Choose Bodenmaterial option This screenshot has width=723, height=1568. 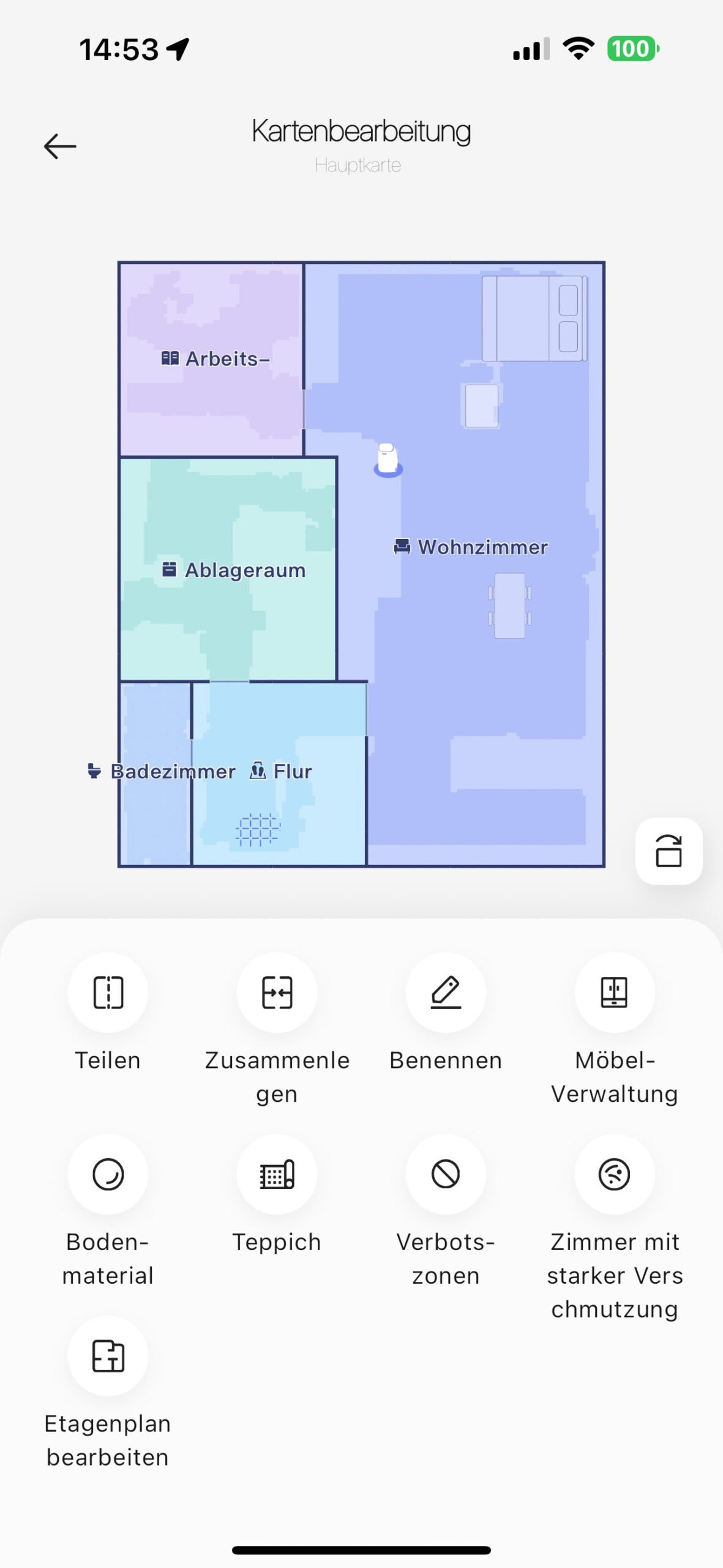(108, 1174)
